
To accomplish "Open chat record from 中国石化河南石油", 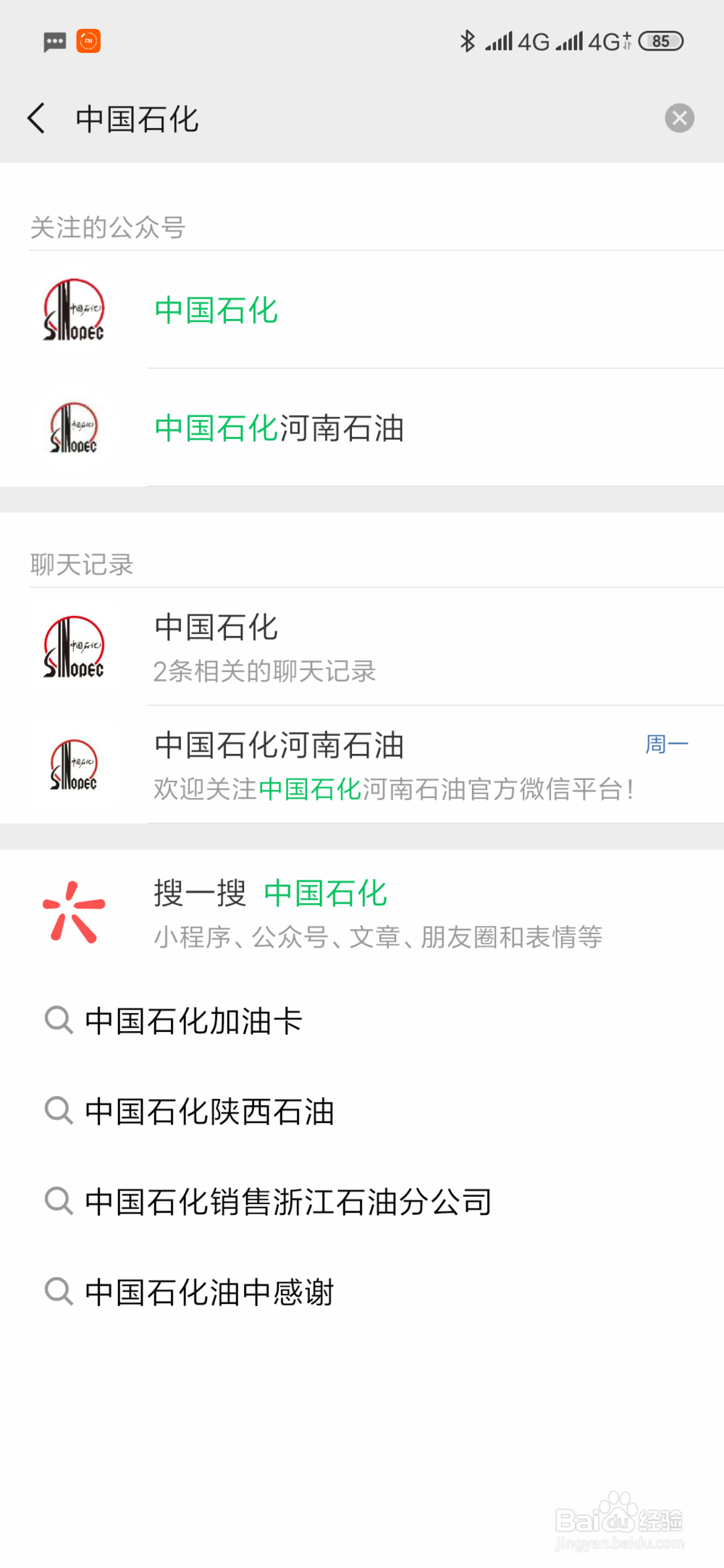I will point(362,765).
